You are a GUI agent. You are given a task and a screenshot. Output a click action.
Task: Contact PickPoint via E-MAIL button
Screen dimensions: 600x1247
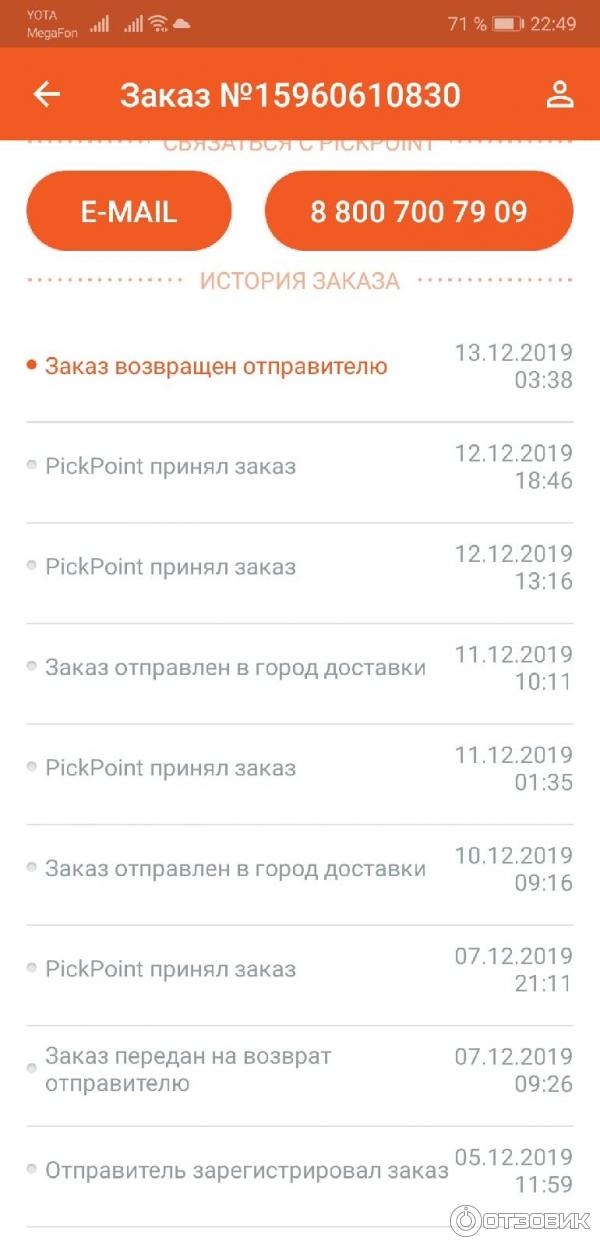pos(129,211)
